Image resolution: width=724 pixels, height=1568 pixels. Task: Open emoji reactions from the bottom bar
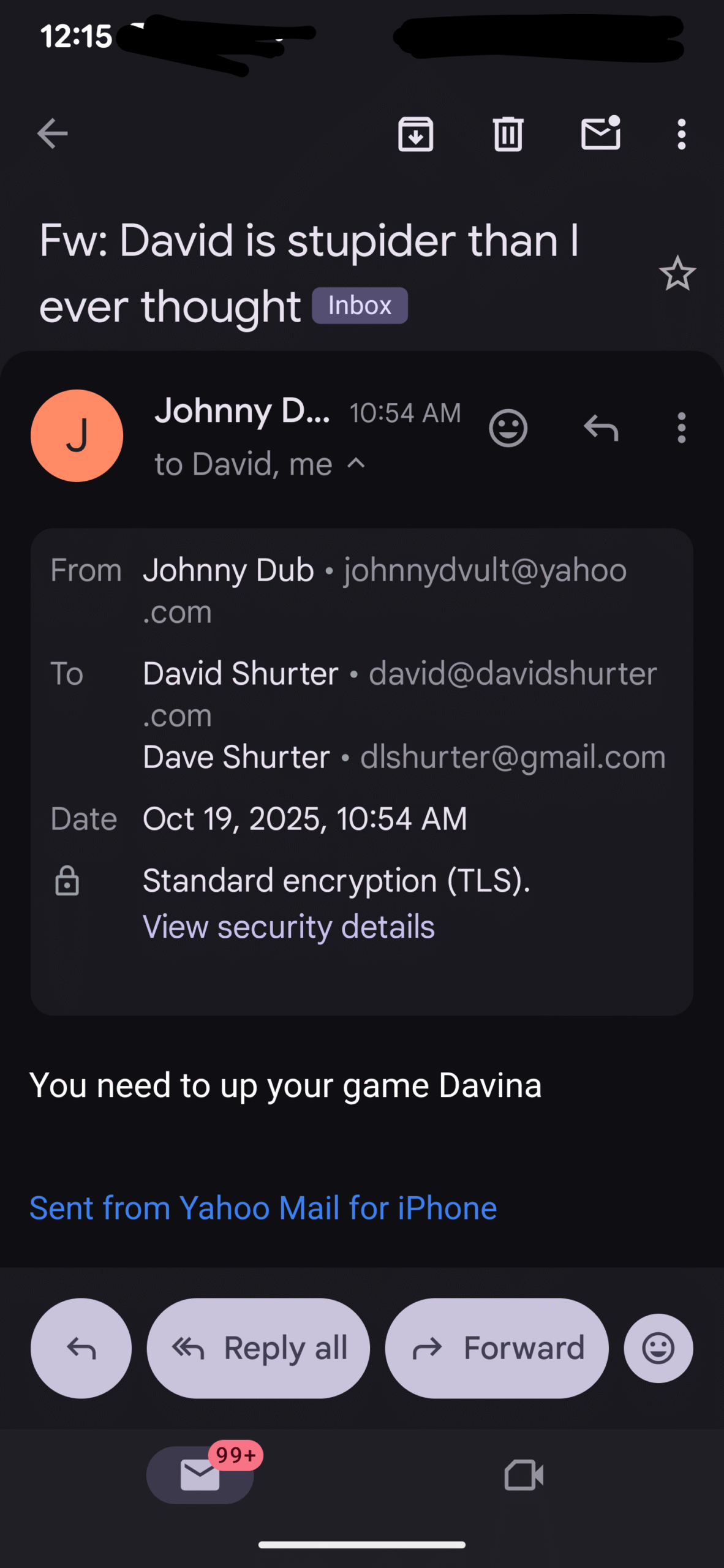pyautogui.click(x=658, y=1347)
